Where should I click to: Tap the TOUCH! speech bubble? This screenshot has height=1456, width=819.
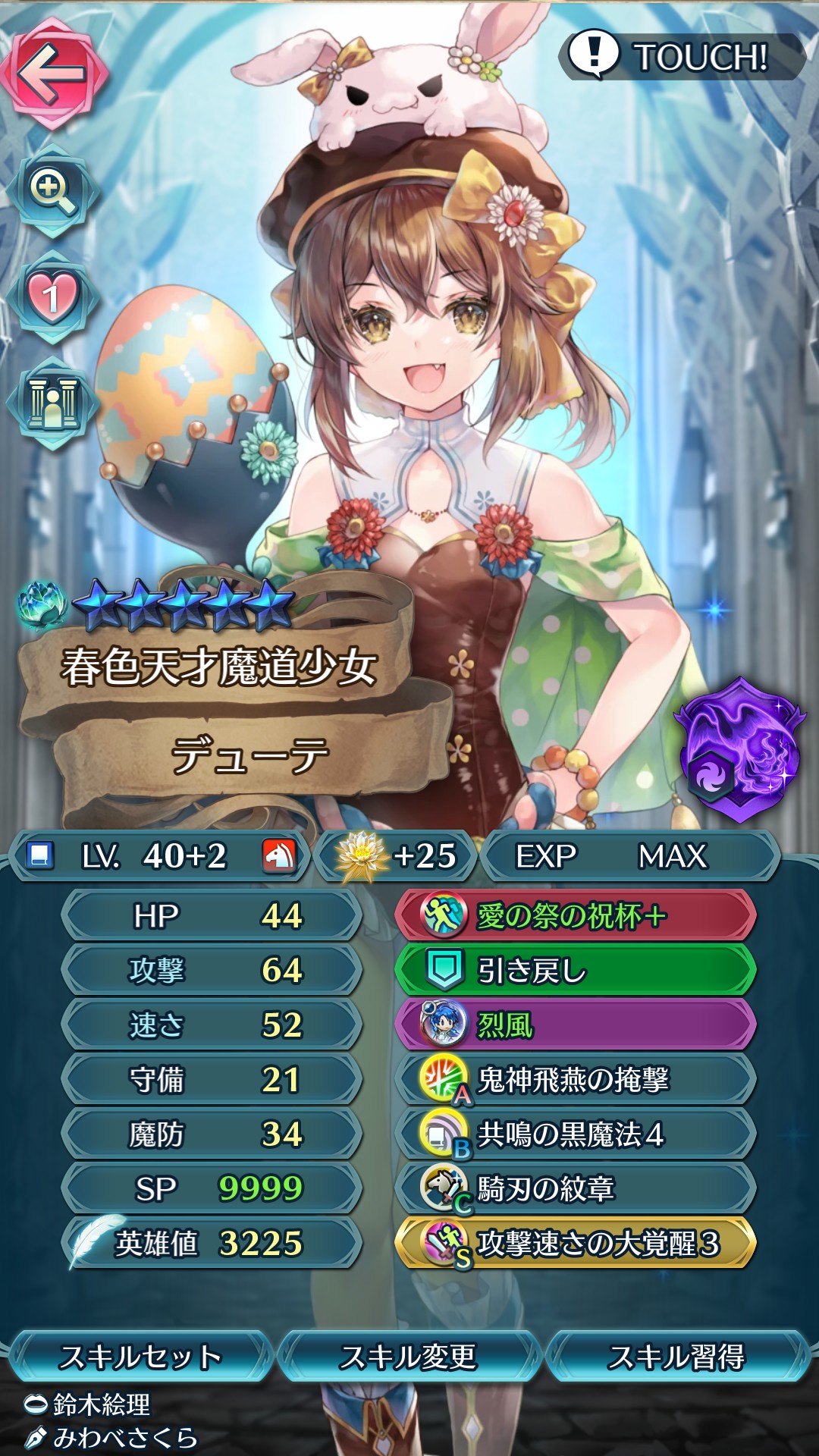[681, 57]
